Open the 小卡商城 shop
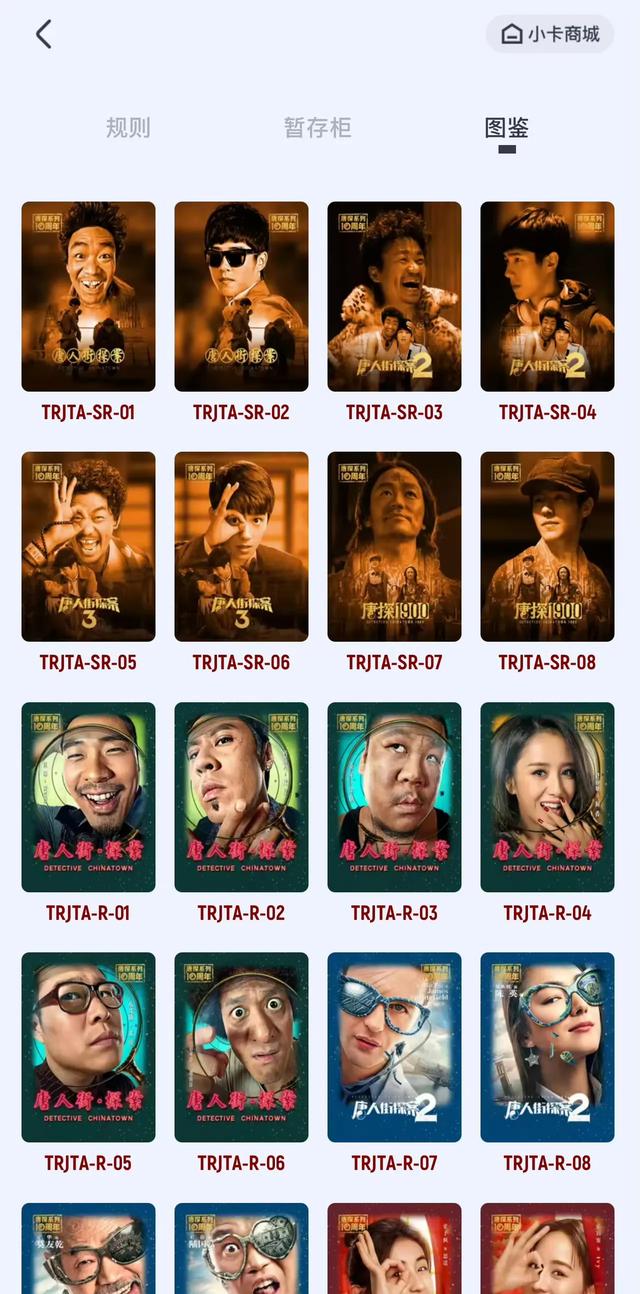The height and width of the screenshot is (1294, 640). click(x=550, y=34)
